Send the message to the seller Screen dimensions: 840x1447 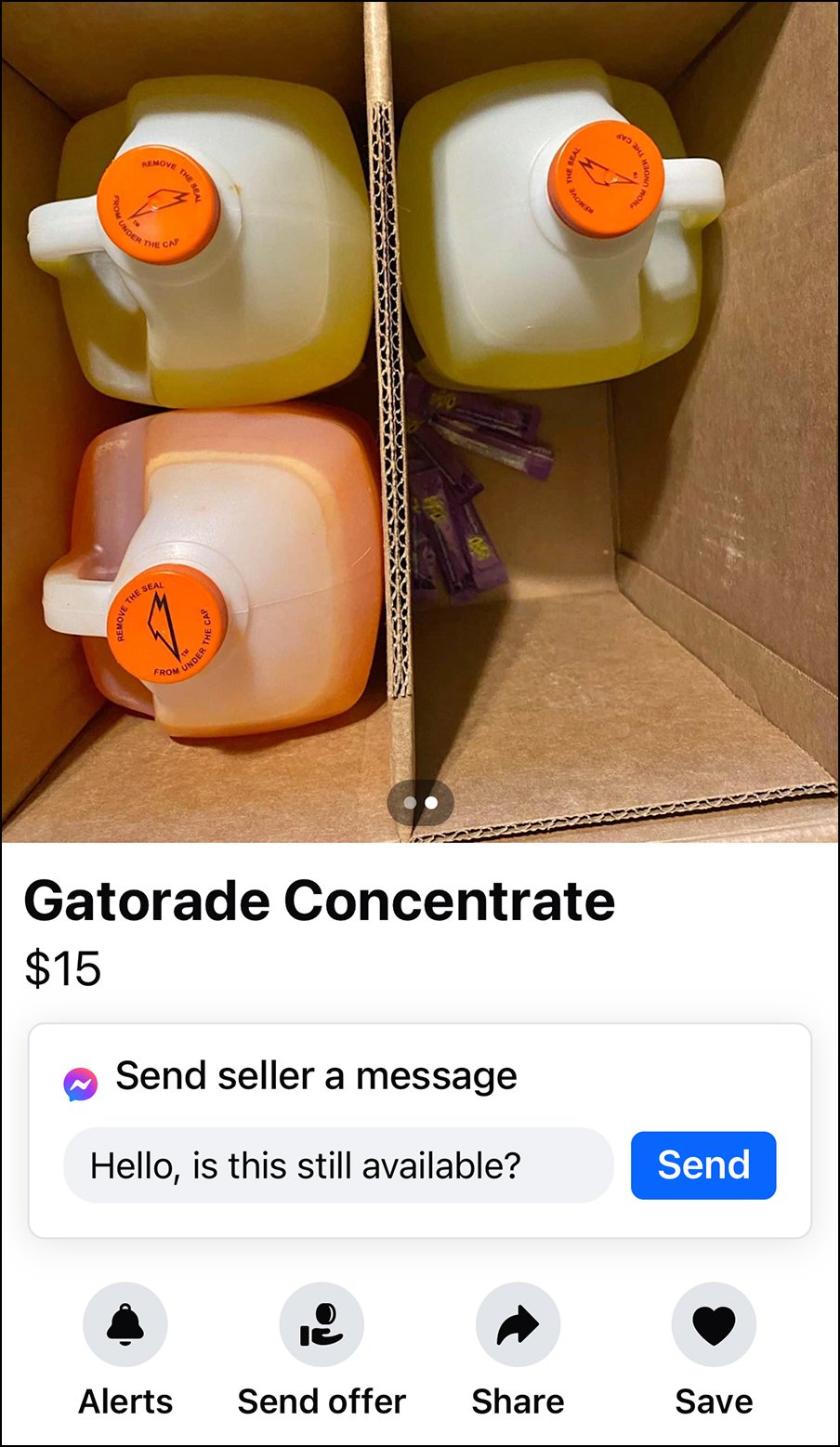pyautogui.click(x=702, y=1164)
